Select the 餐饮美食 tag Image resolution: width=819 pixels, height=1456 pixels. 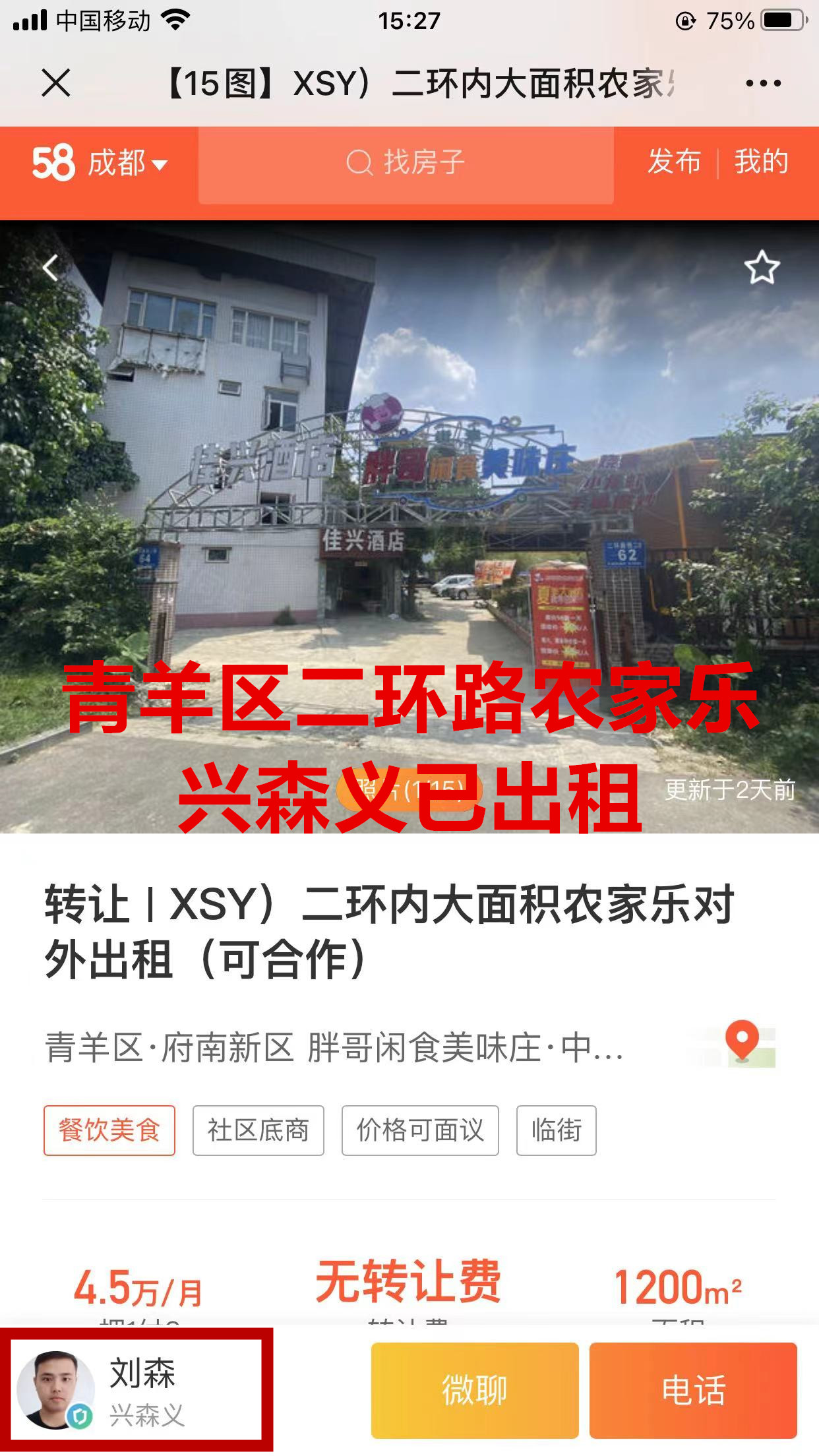[x=109, y=1130]
